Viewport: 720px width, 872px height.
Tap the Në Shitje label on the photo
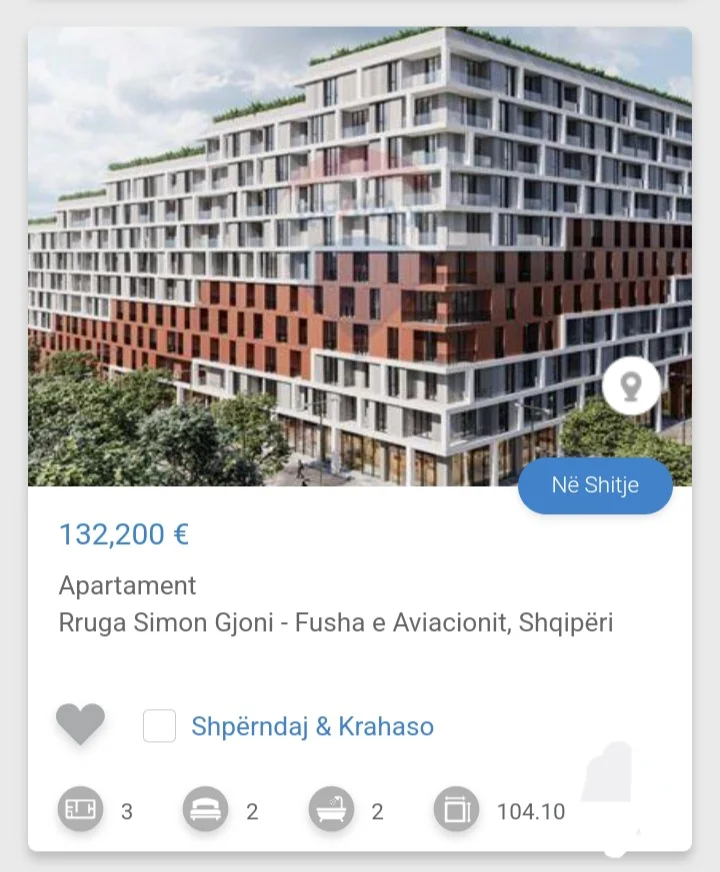pos(595,486)
